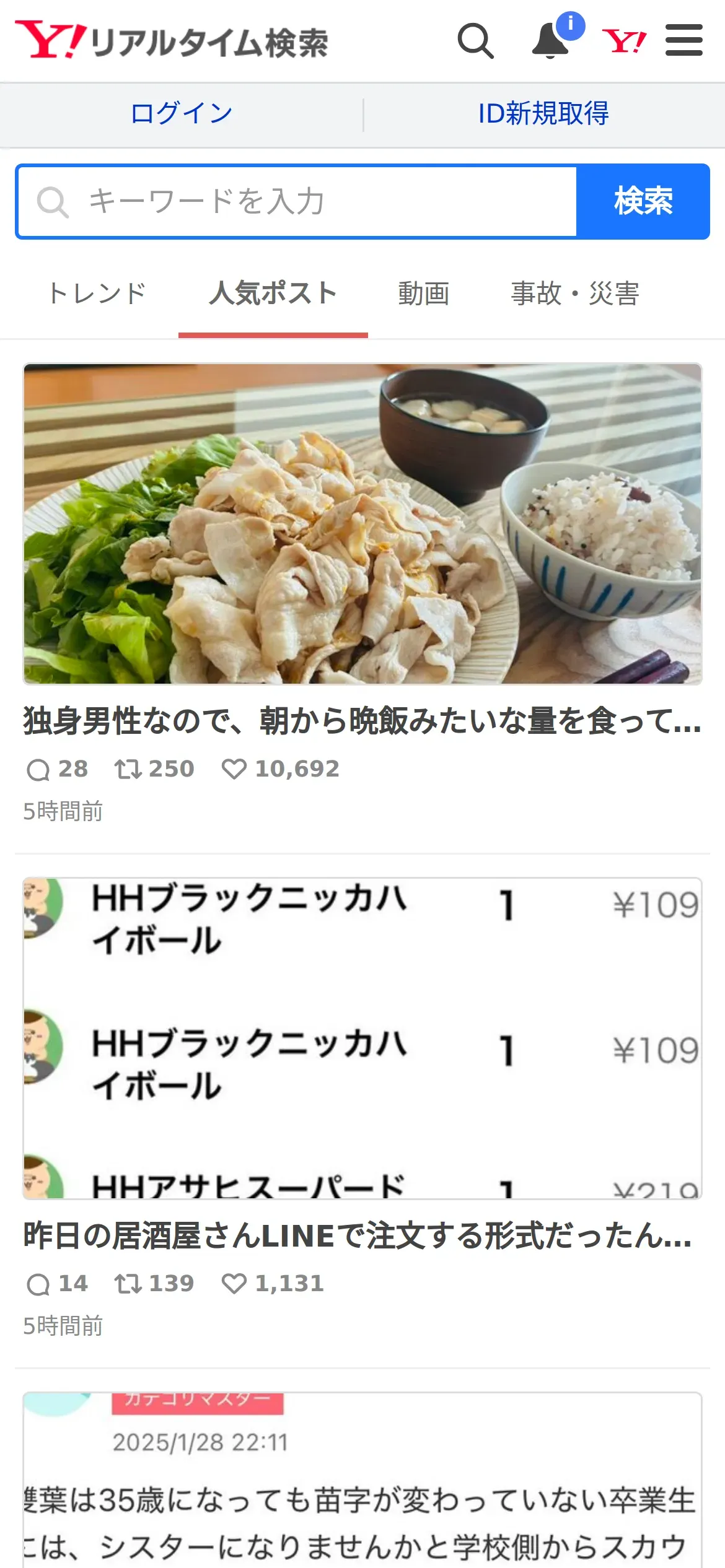725x1568 pixels.
Task: Open the post about 独身男性 breakfast
Action: pyautogui.click(x=362, y=721)
